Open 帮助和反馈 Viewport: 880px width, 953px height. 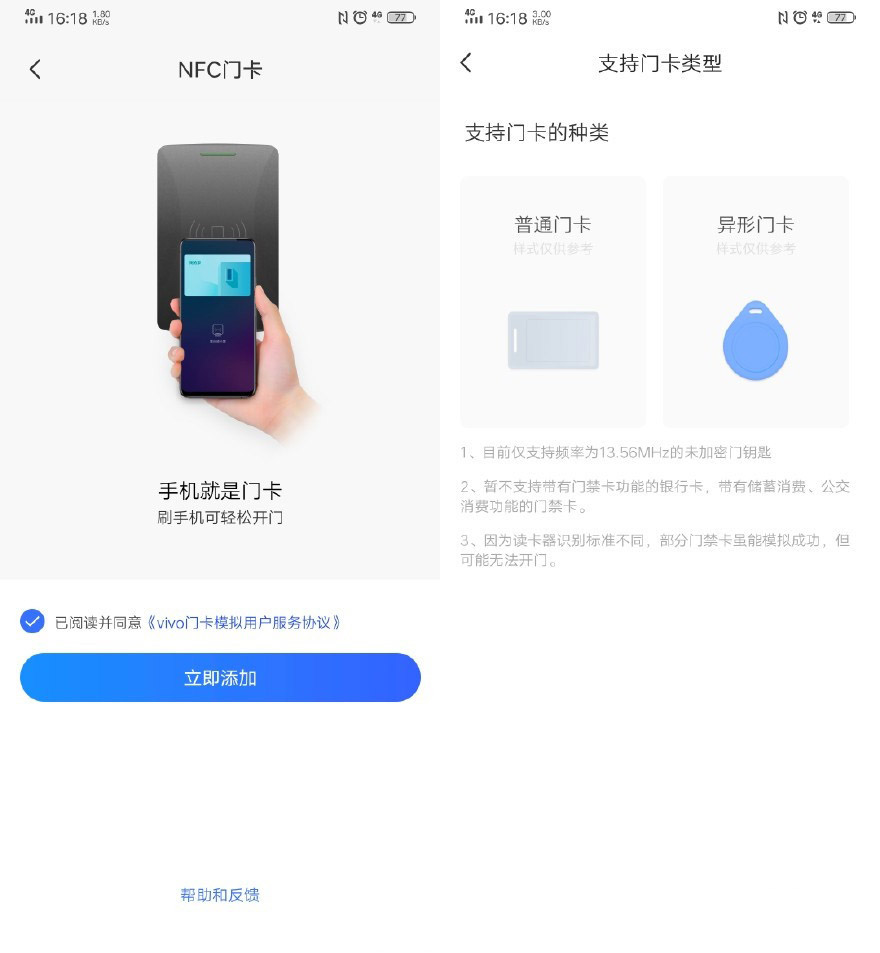click(x=220, y=894)
